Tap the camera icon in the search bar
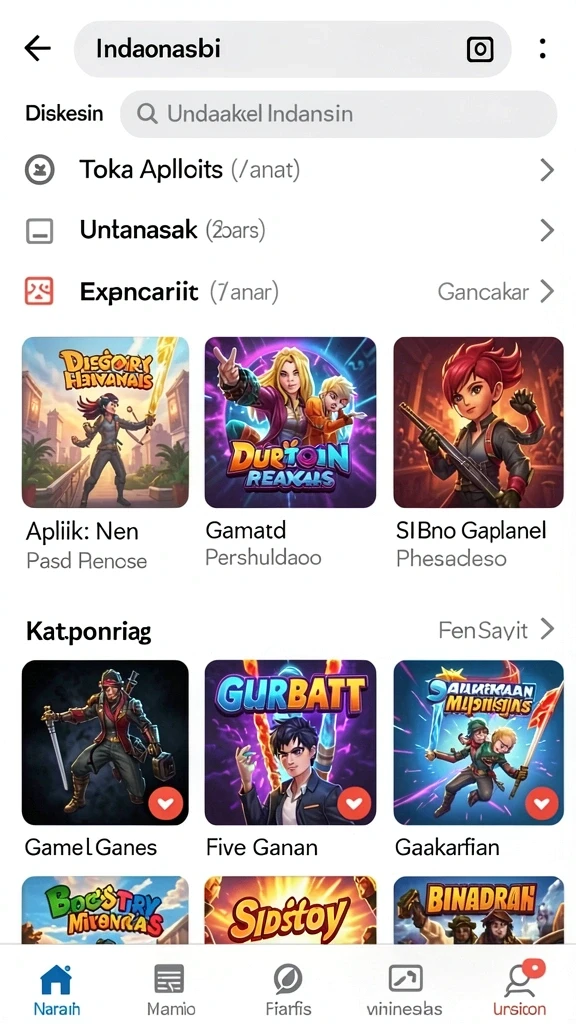Image resolution: width=576 pixels, height=1024 pixels. click(x=480, y=49)
